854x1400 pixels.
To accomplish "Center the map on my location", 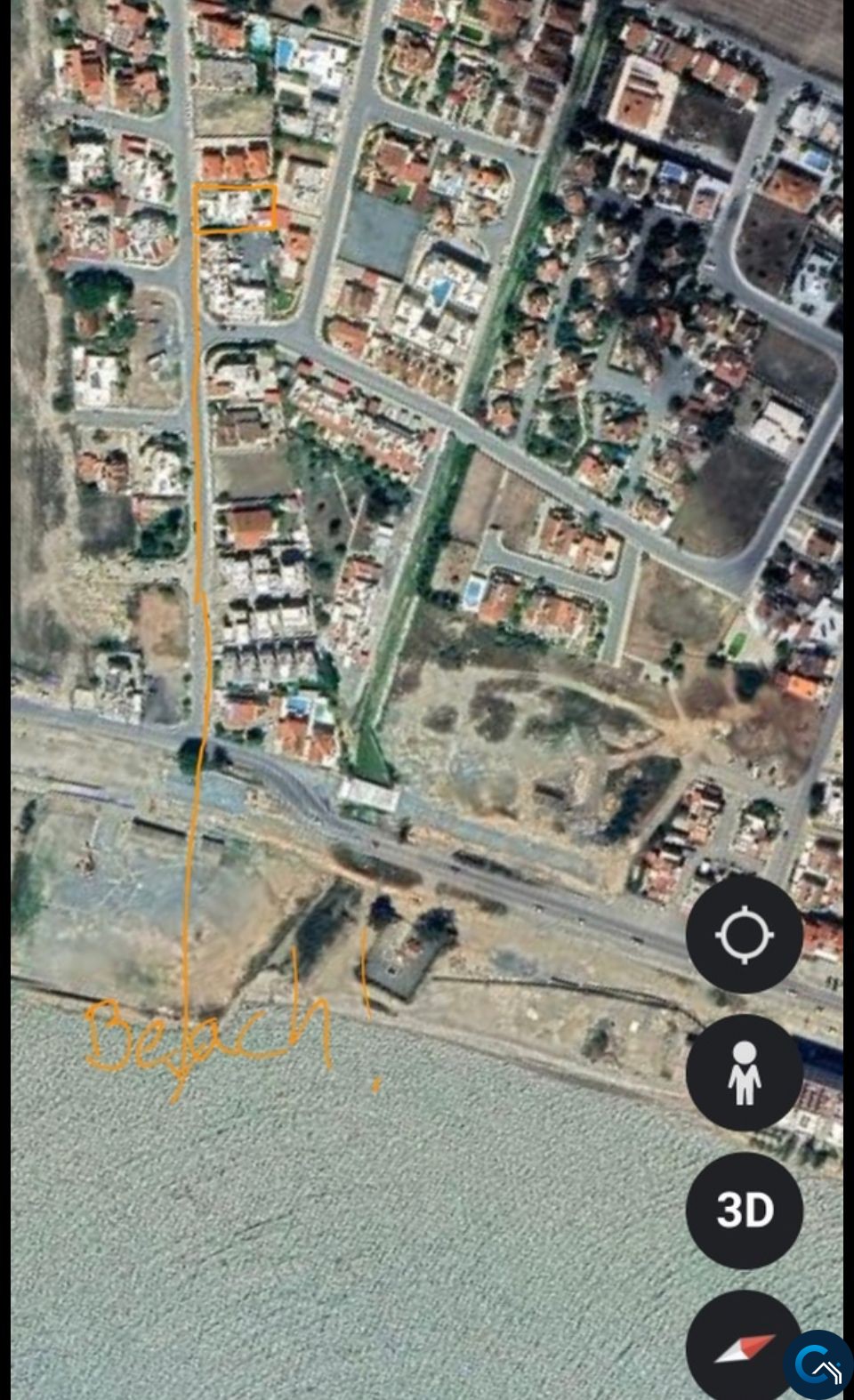I will (745, 935).
